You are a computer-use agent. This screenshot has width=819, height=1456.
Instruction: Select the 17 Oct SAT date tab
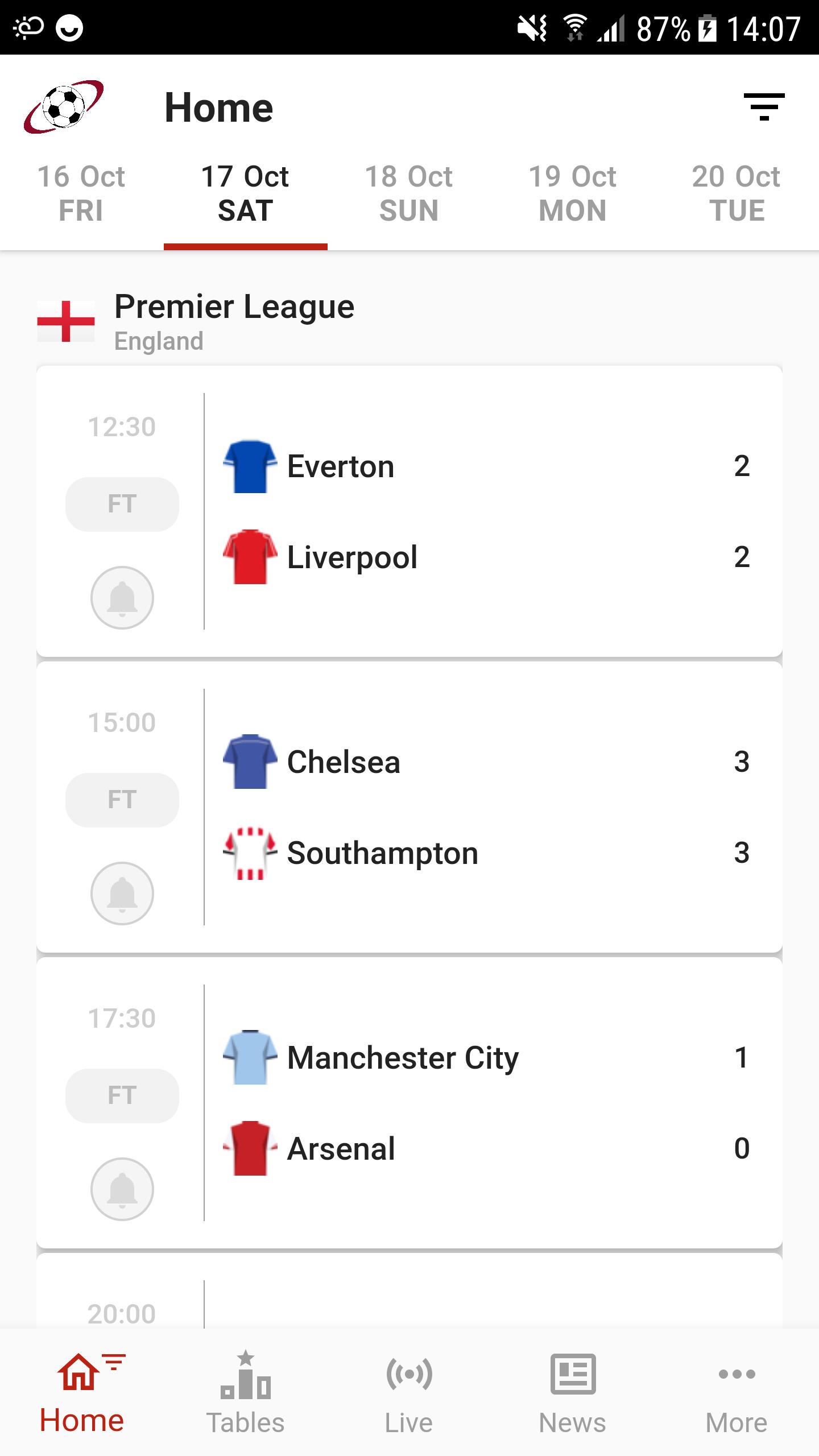point(245,193)
